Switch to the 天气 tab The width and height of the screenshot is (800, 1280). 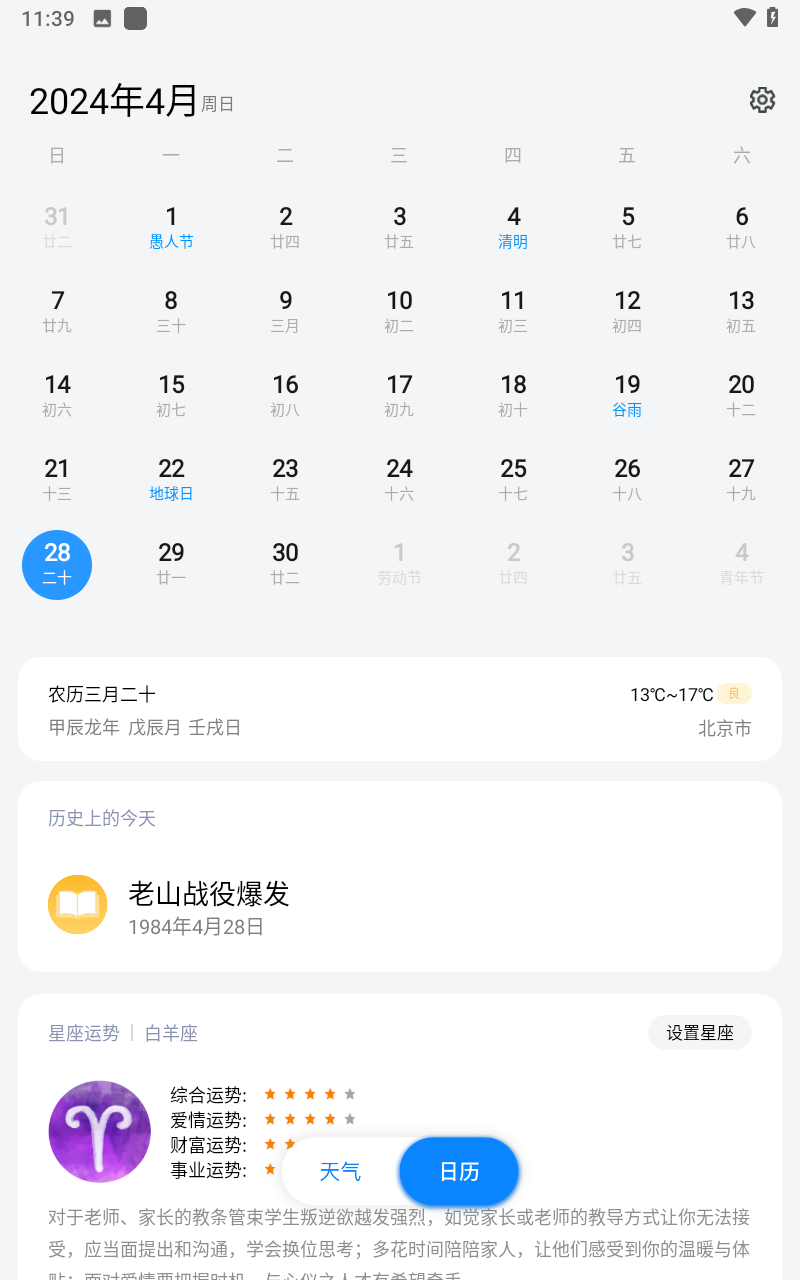341,1171
